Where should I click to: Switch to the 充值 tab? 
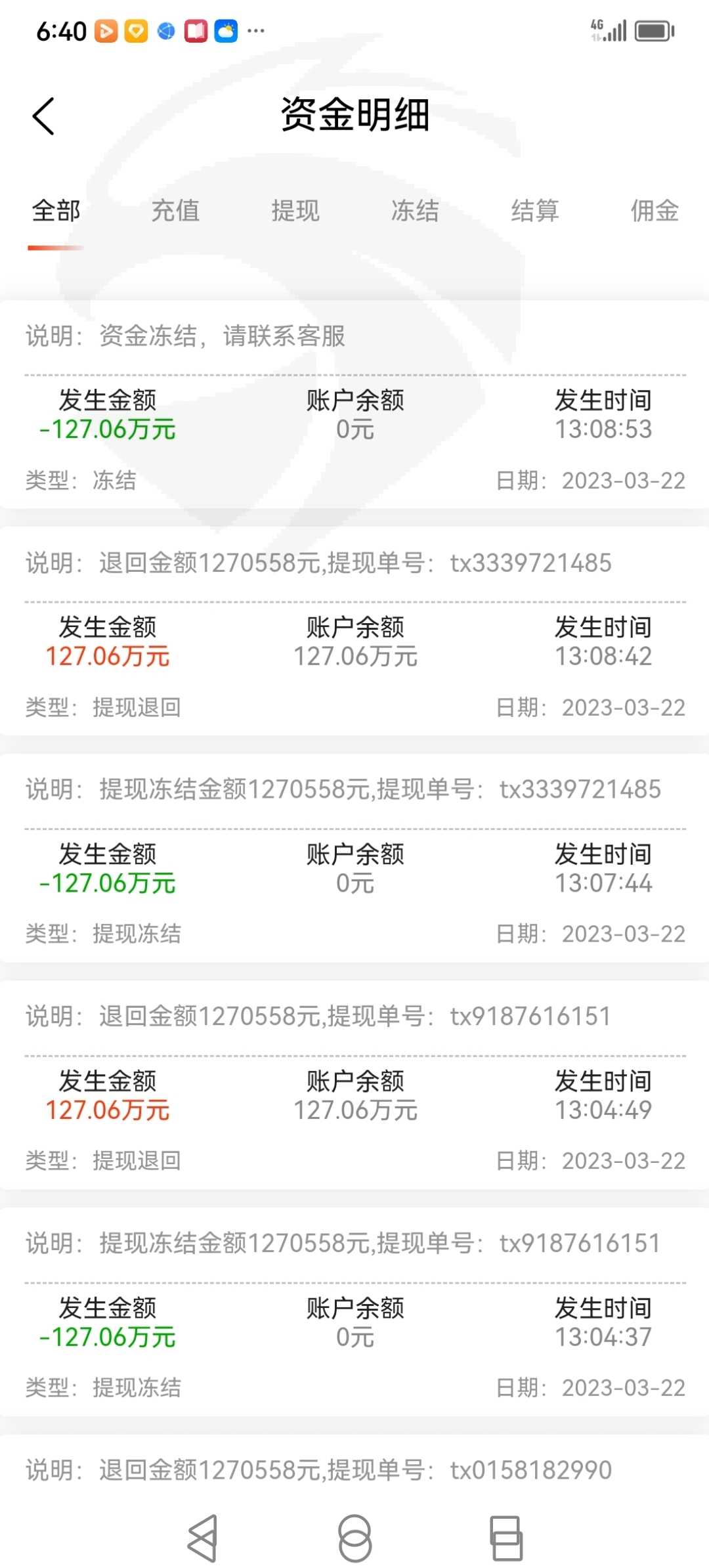point(175,211)
